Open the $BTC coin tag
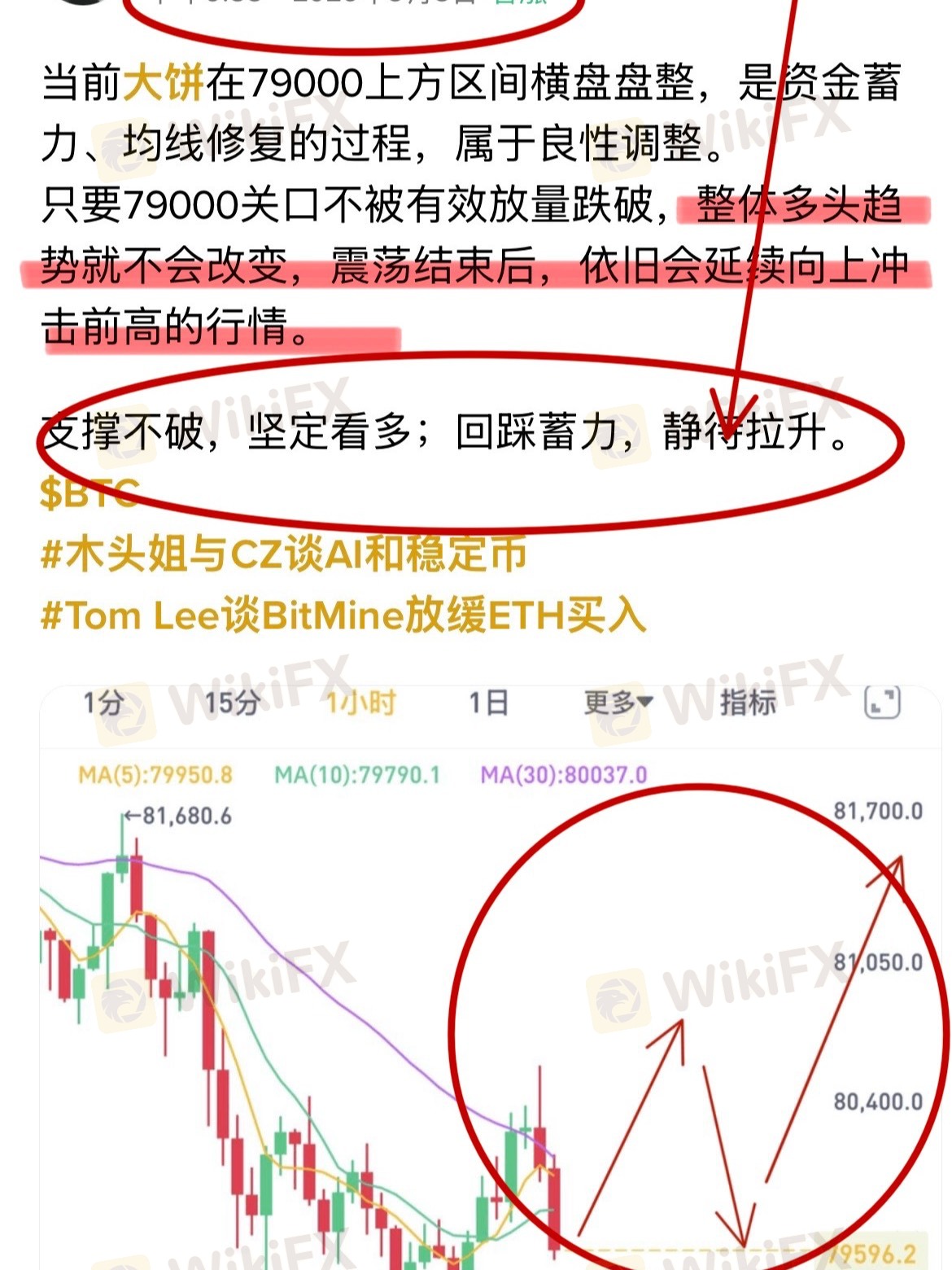952x1270 pixels. 90,493
